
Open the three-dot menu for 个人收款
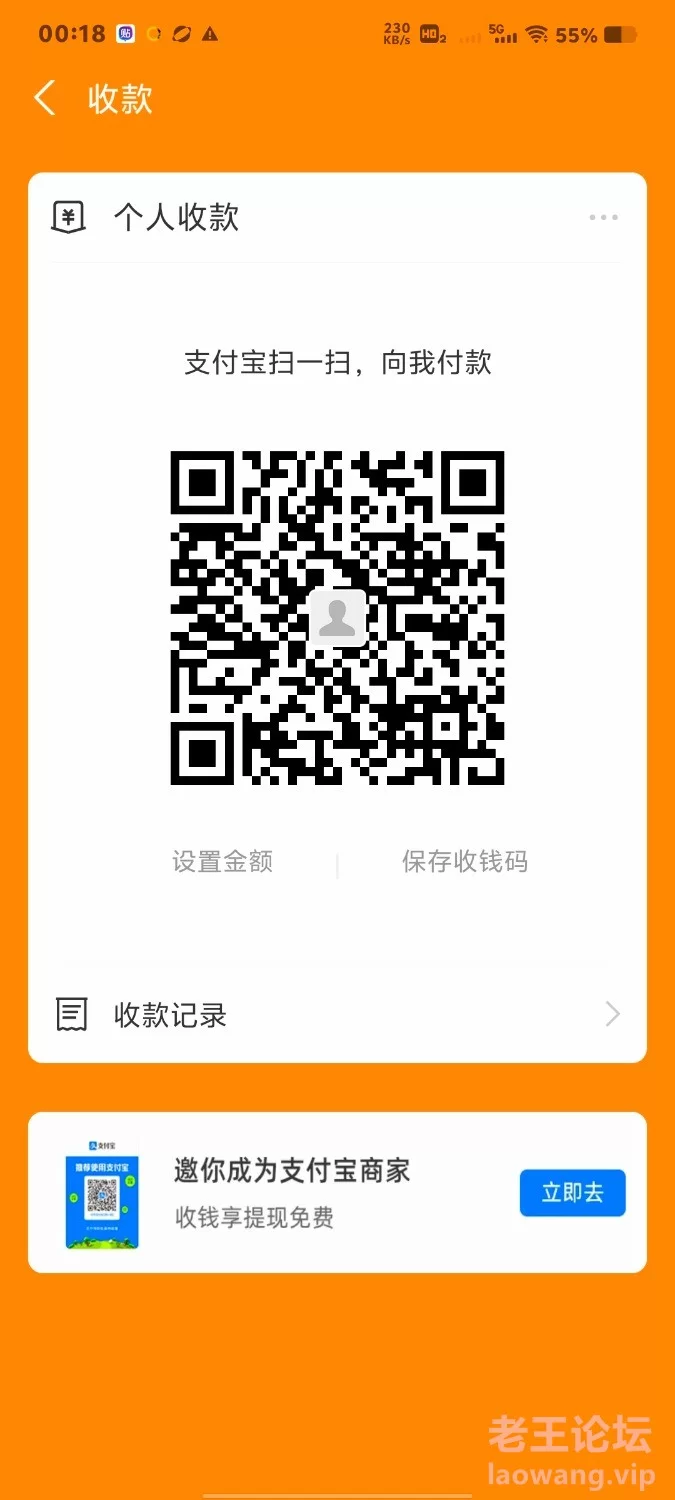coord(603,217)
